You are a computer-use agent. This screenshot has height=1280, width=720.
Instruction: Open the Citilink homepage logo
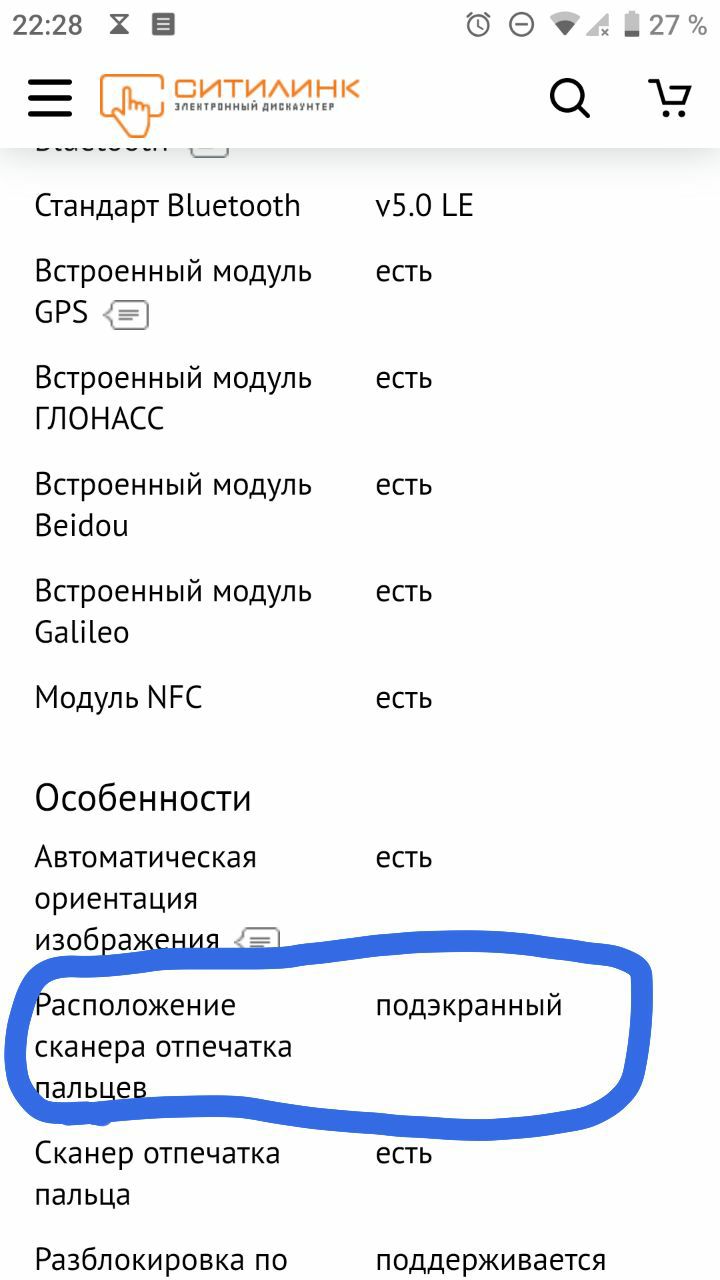[x=229, y=102]
